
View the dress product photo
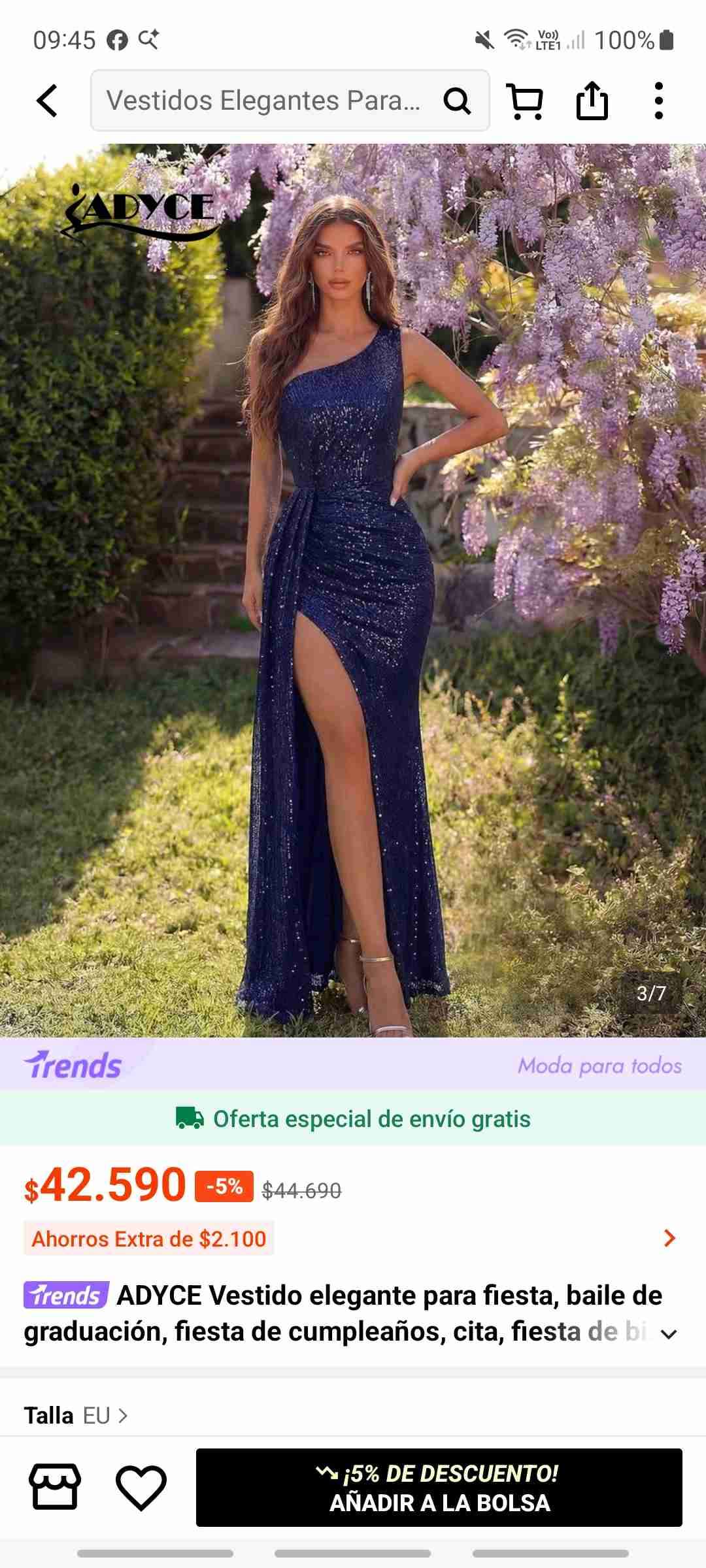click(x=353, y=588)
